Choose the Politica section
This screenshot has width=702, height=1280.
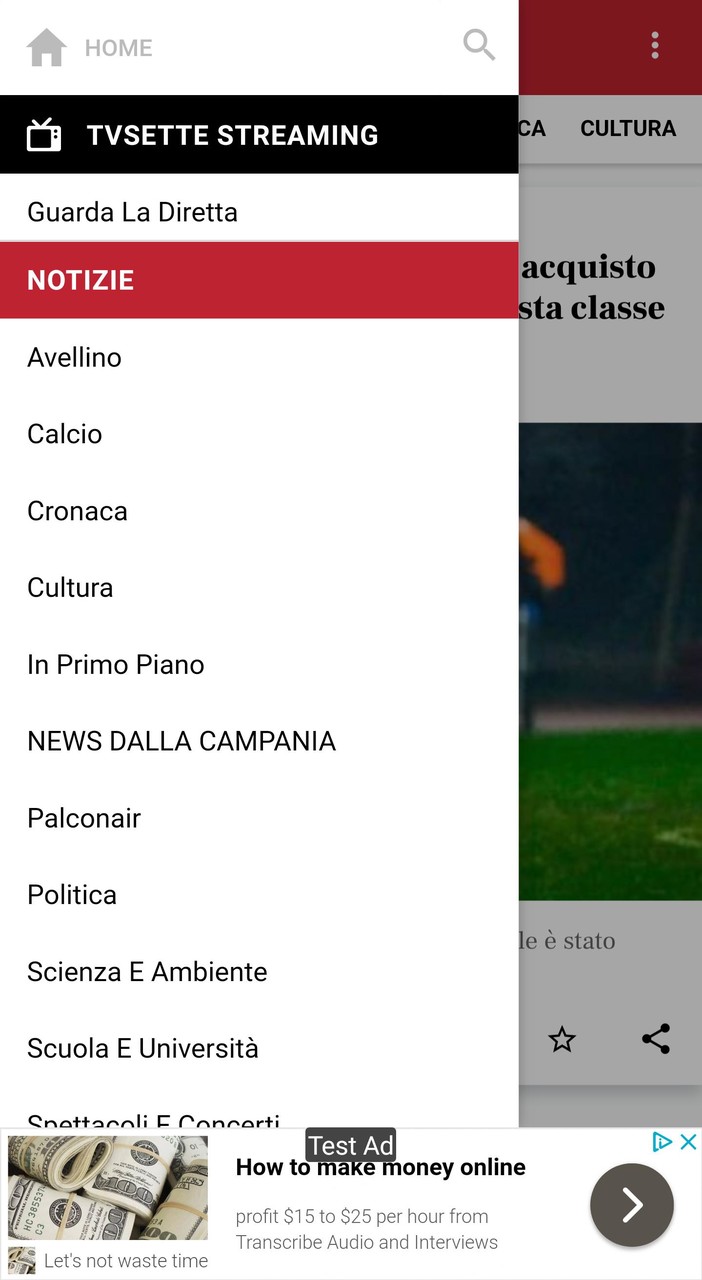[72, 895]
